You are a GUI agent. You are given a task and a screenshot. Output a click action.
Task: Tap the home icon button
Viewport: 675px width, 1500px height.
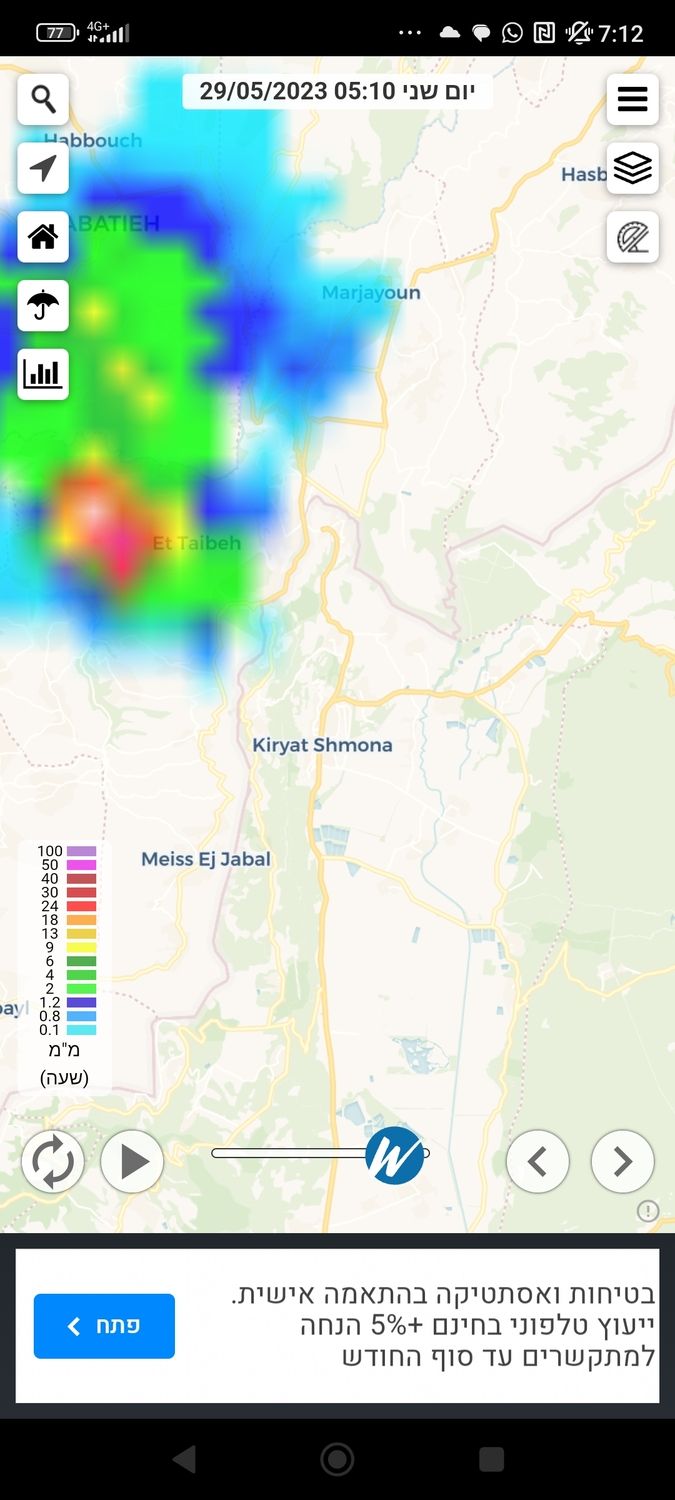[x=43, y=237]
